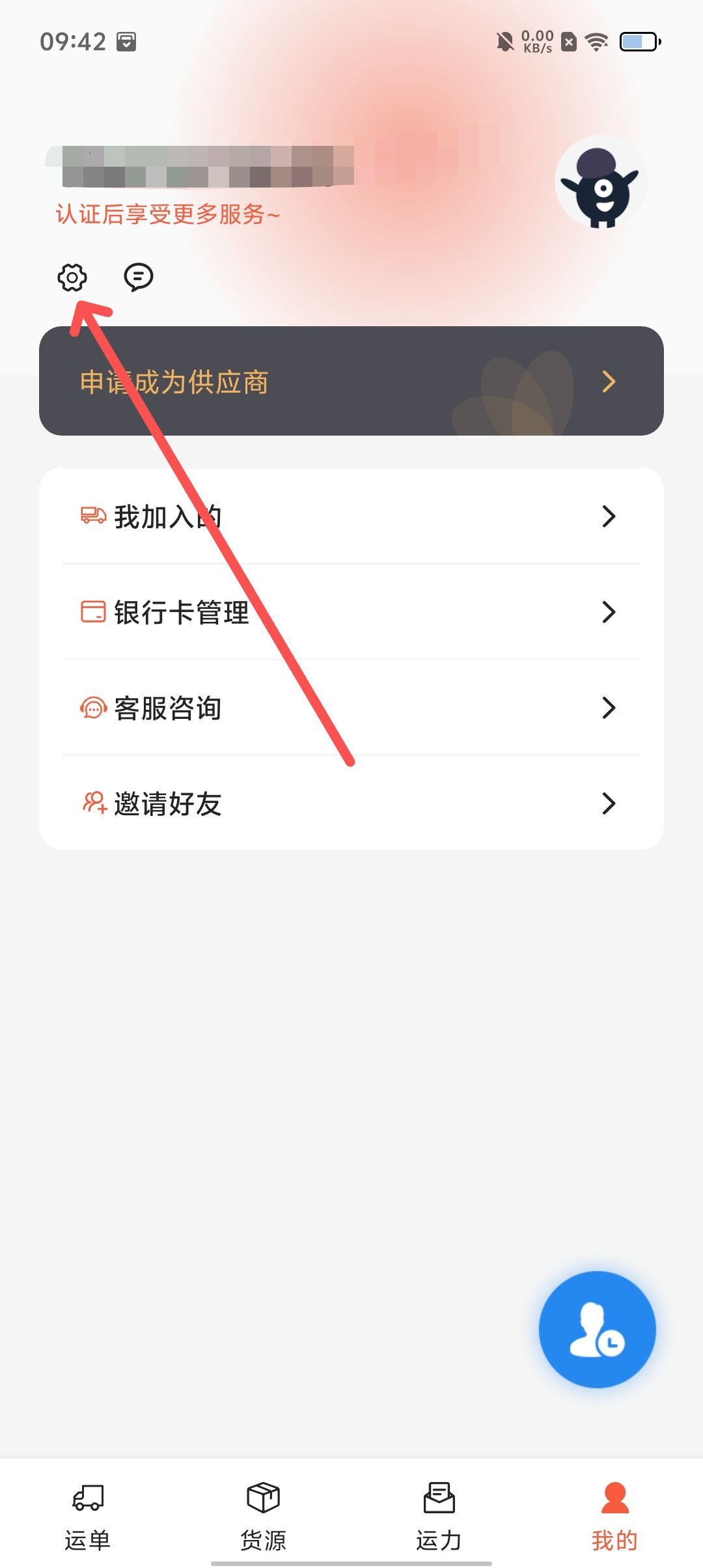This screenshot has width=703, height=1568.
Task: Open 邀请好友
Action: click(351, 804)
